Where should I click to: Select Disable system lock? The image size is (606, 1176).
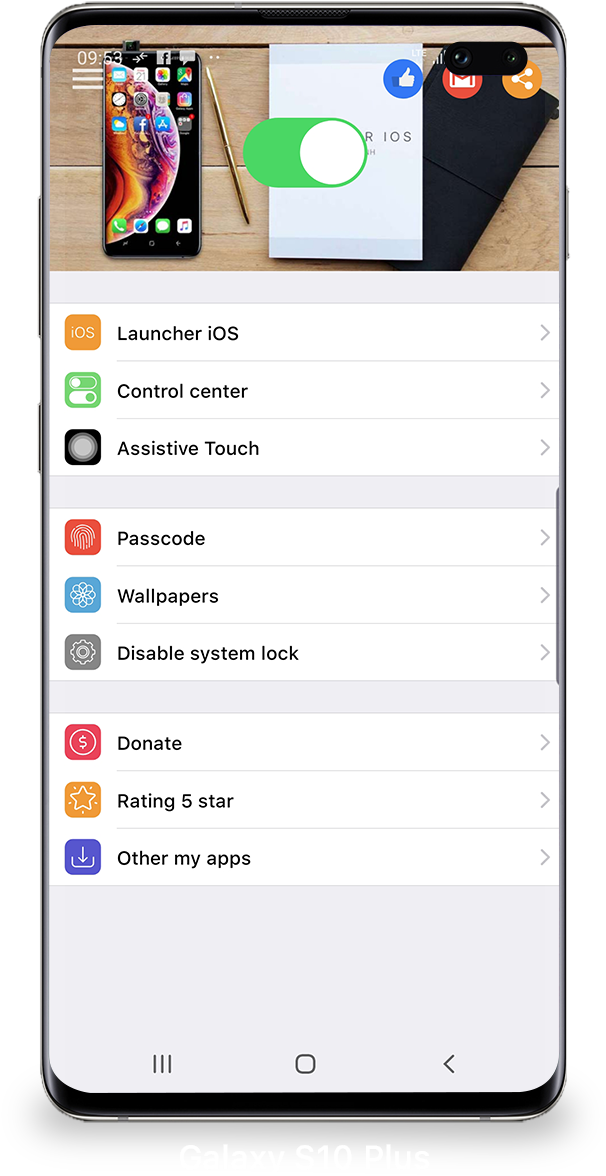coord(304,652)
